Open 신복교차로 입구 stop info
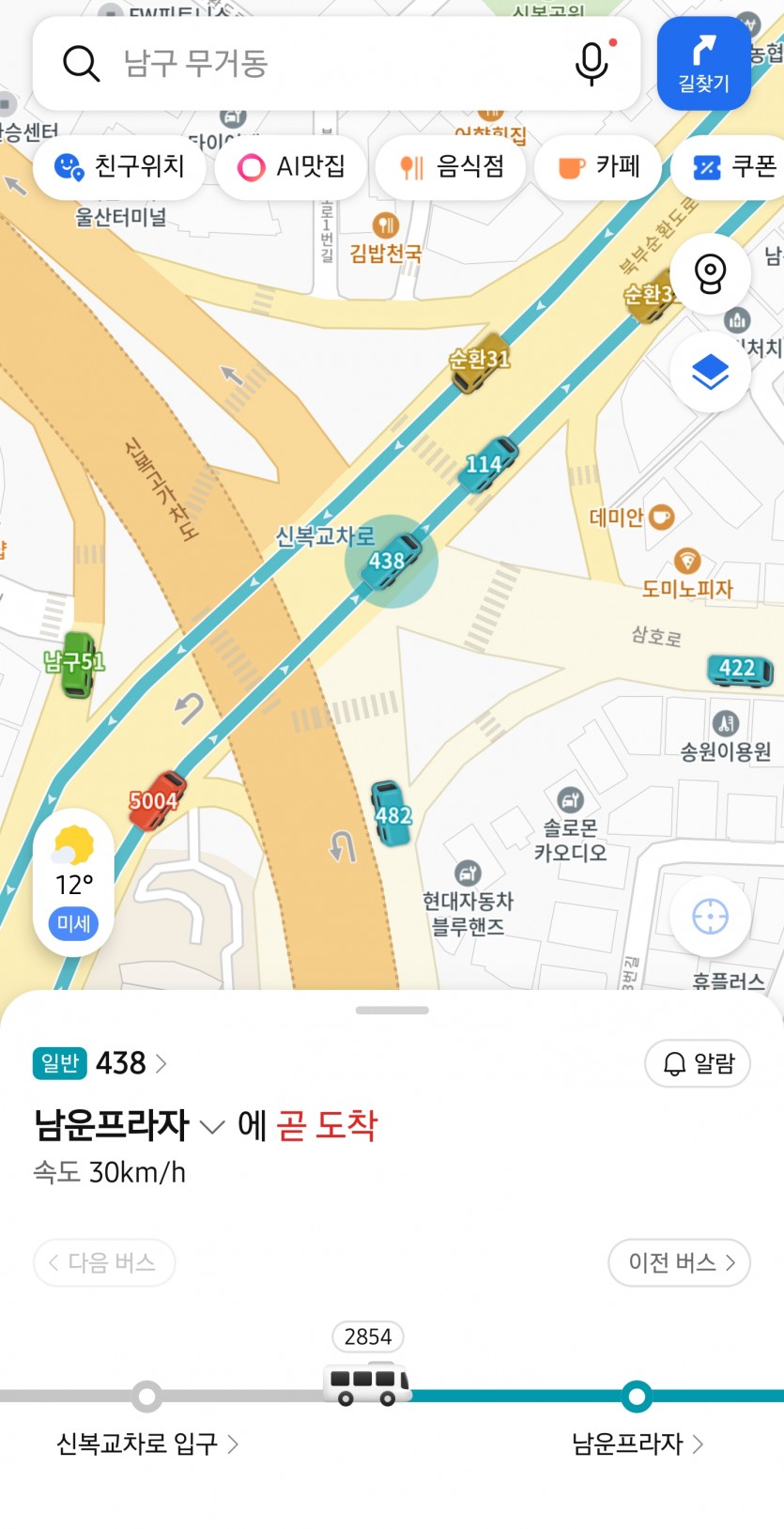784x1529 pixels. (147, 1444)
